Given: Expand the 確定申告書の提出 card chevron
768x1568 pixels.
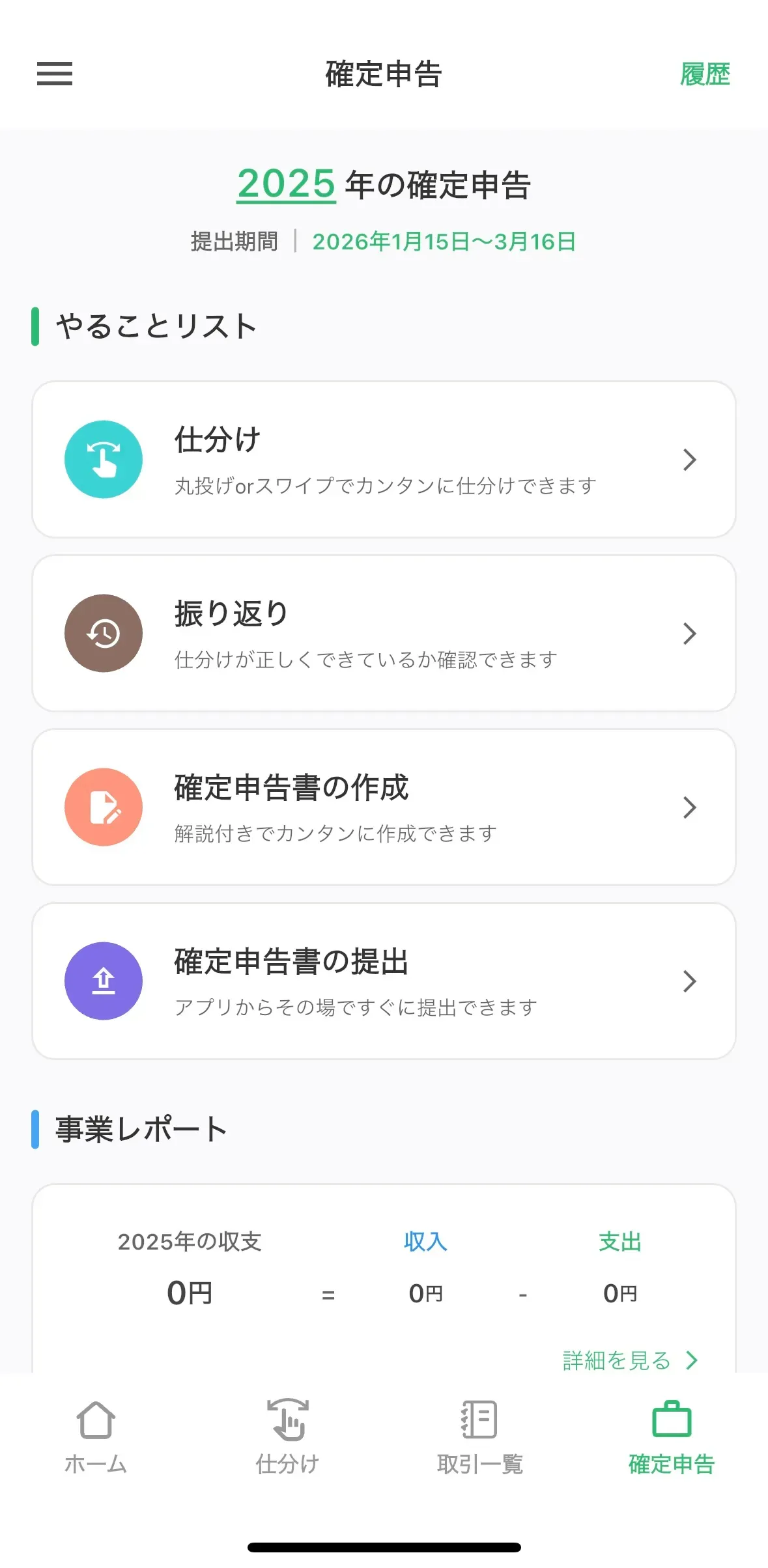Looking at the screenshot, I should (690, 981).
